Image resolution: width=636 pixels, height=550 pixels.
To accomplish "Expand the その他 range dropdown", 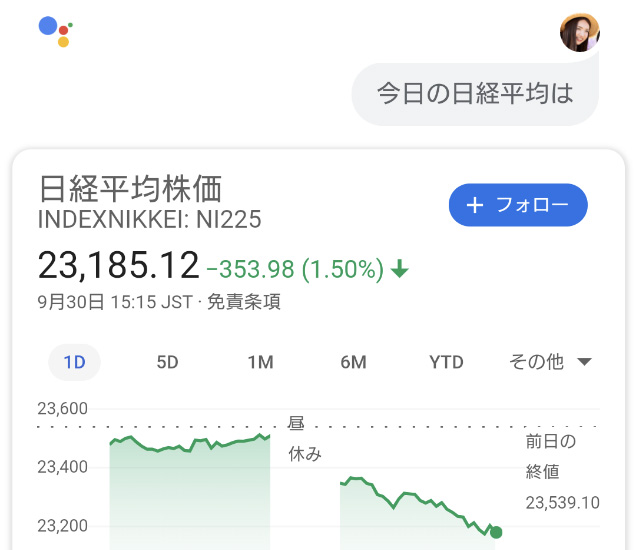I will click(x=550, y=362).
